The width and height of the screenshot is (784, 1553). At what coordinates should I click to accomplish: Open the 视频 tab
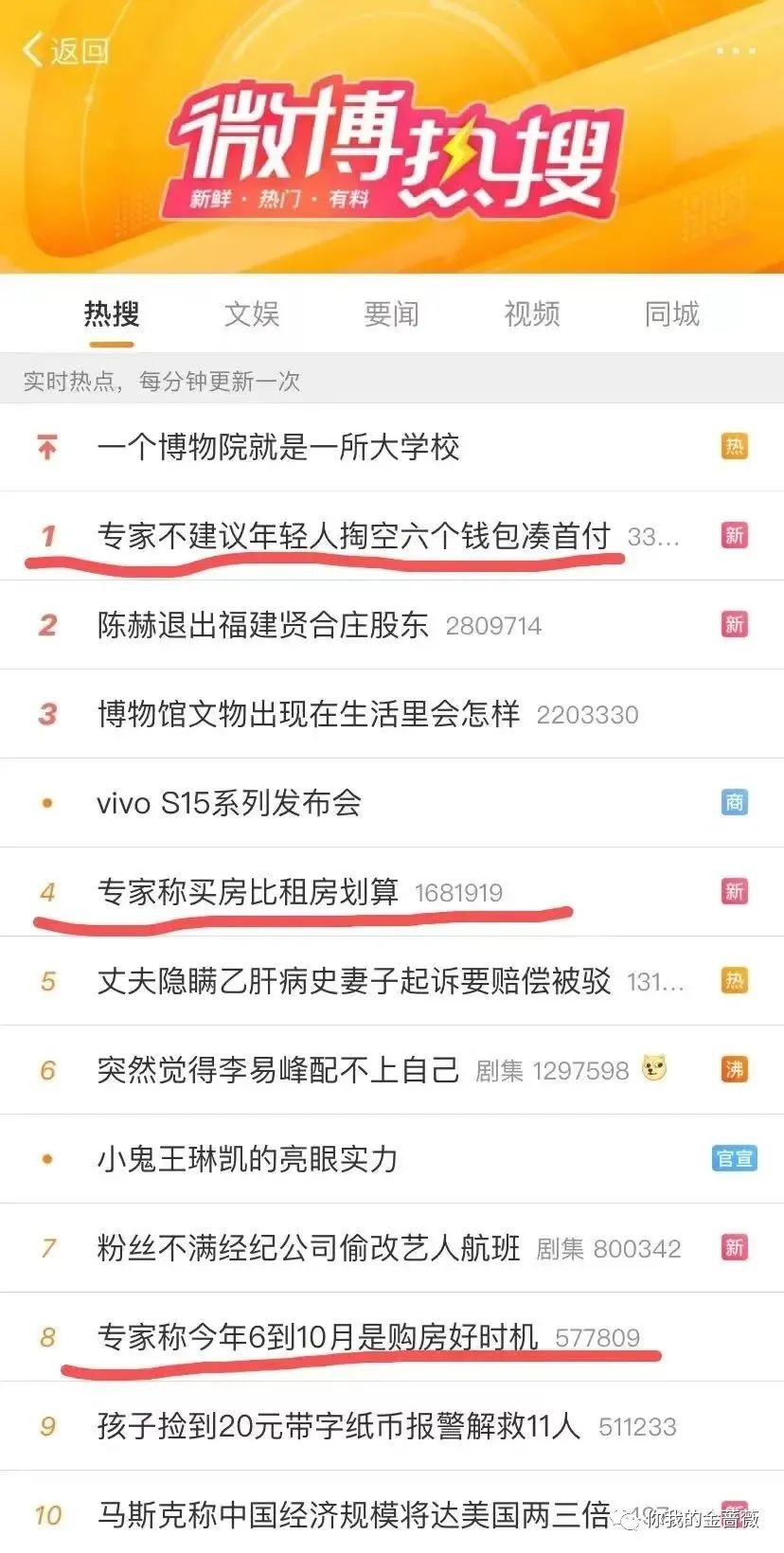click(x=531, y=313)
